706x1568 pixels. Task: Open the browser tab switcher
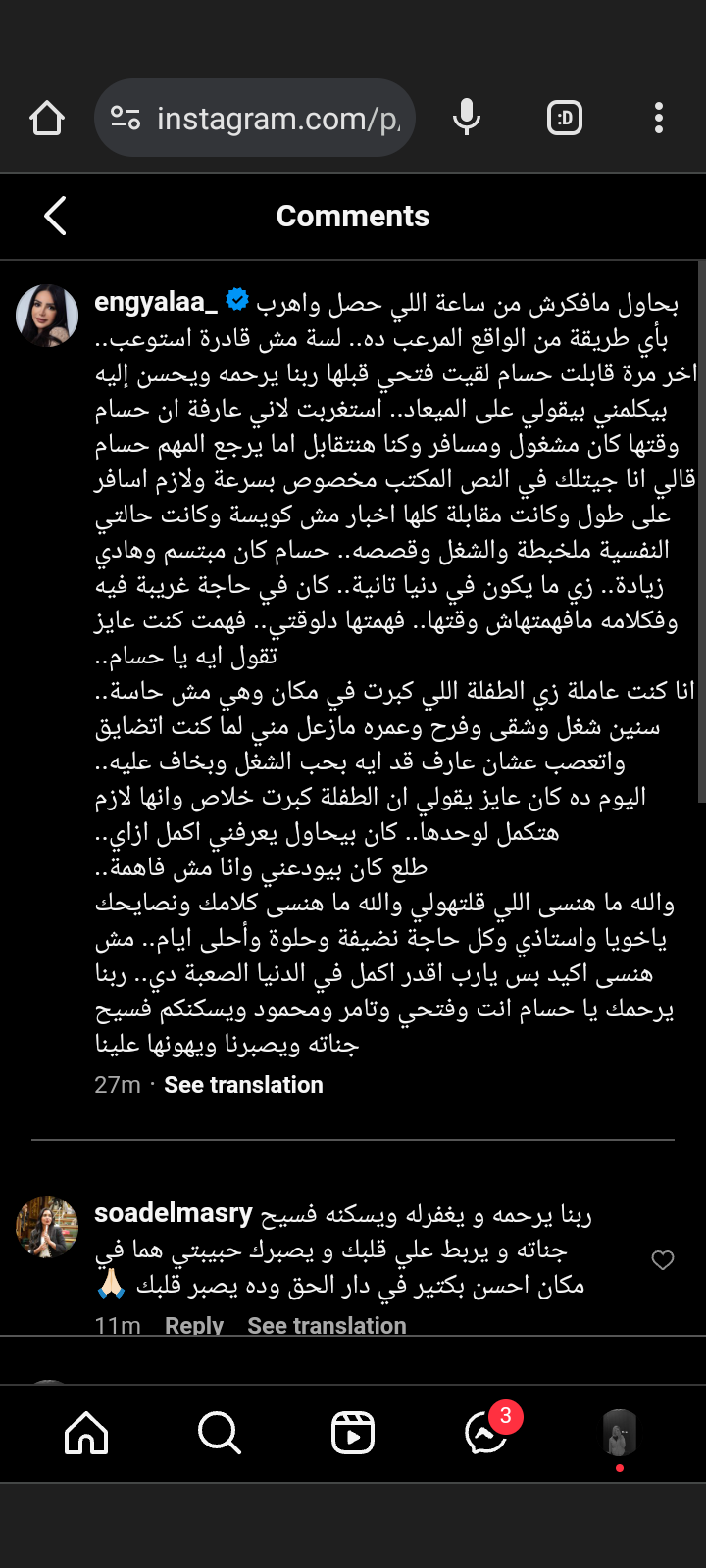[x=564, y=119]
